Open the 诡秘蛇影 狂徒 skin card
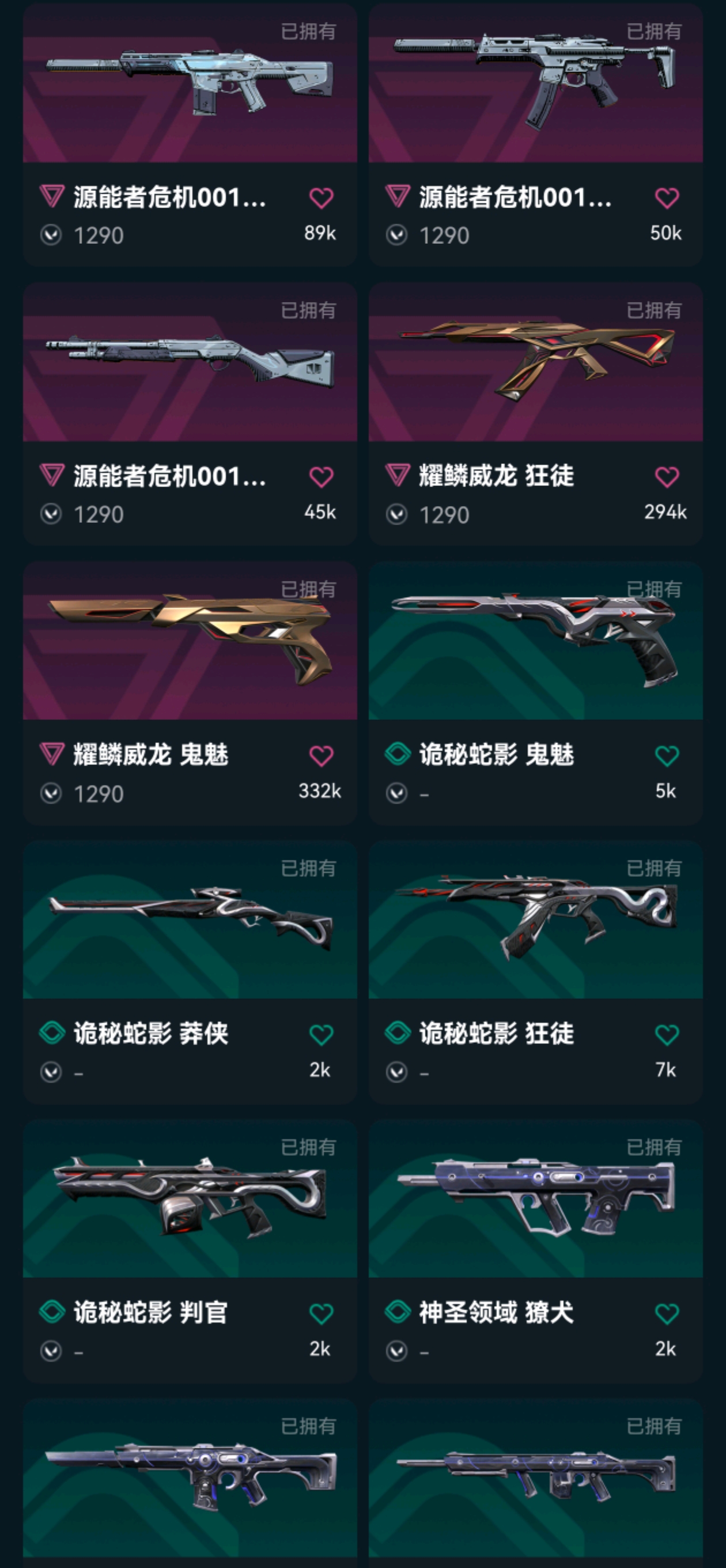The height and width of the screenshot is (1568, 726). tap(535, 972)
